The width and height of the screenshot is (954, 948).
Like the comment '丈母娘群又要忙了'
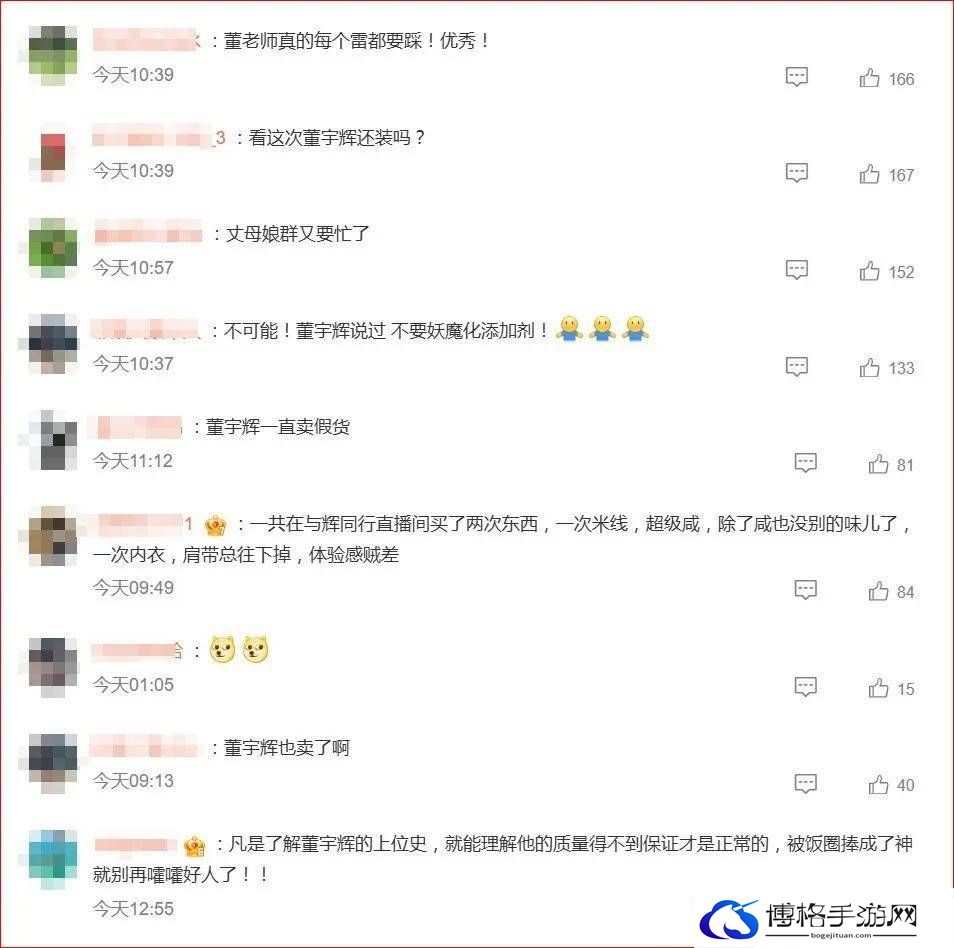[x=869, y=271]
